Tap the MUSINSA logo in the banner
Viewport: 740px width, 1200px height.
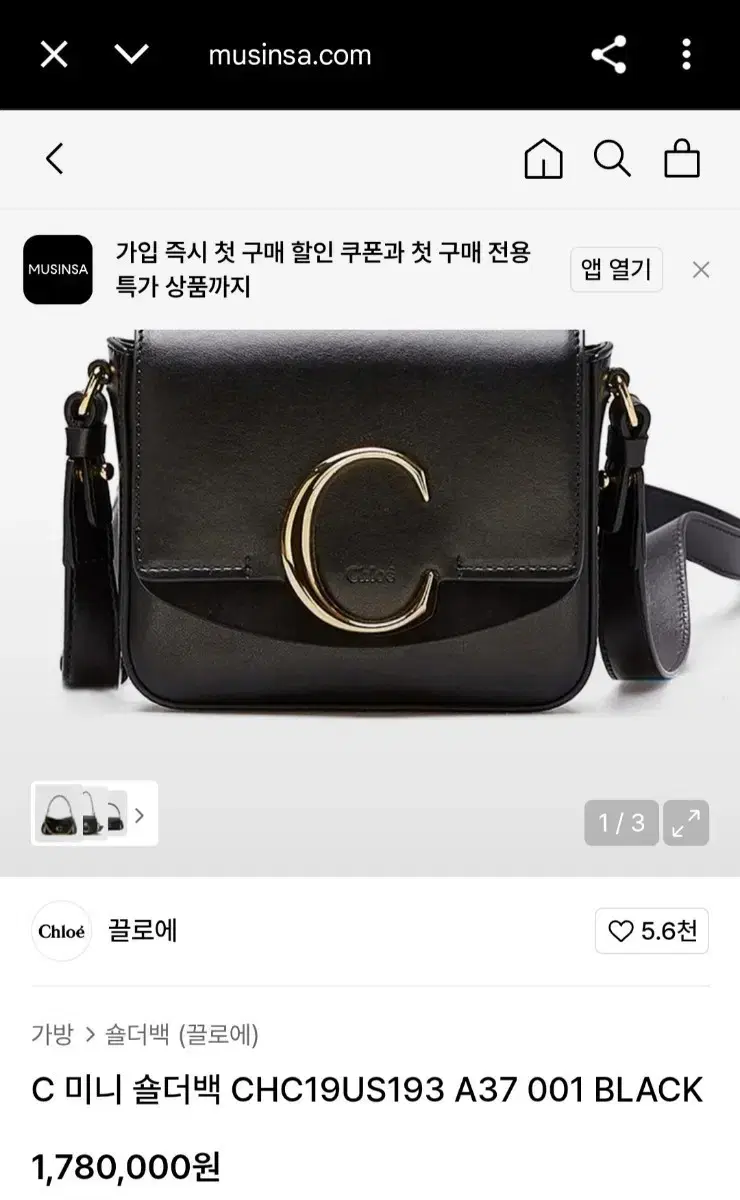click(x=57, y=270)
